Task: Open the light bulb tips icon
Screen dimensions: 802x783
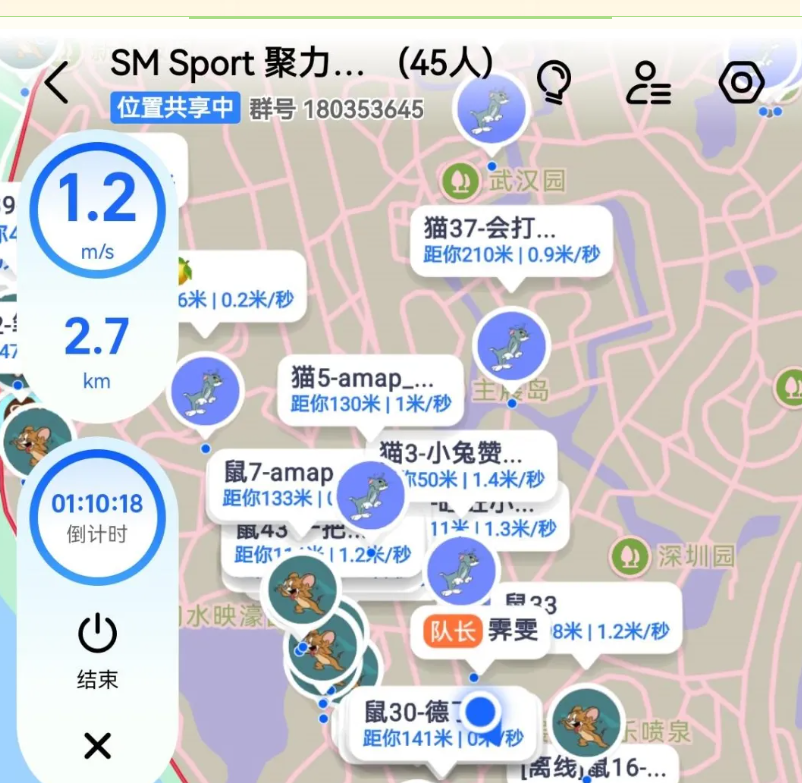Action: (x=553, y=83)
